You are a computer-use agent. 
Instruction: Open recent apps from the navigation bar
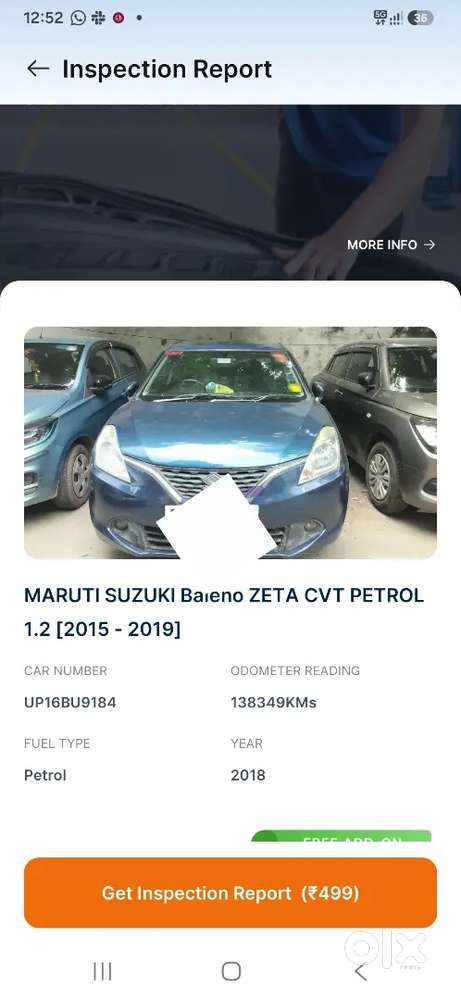tap(102, 972)
